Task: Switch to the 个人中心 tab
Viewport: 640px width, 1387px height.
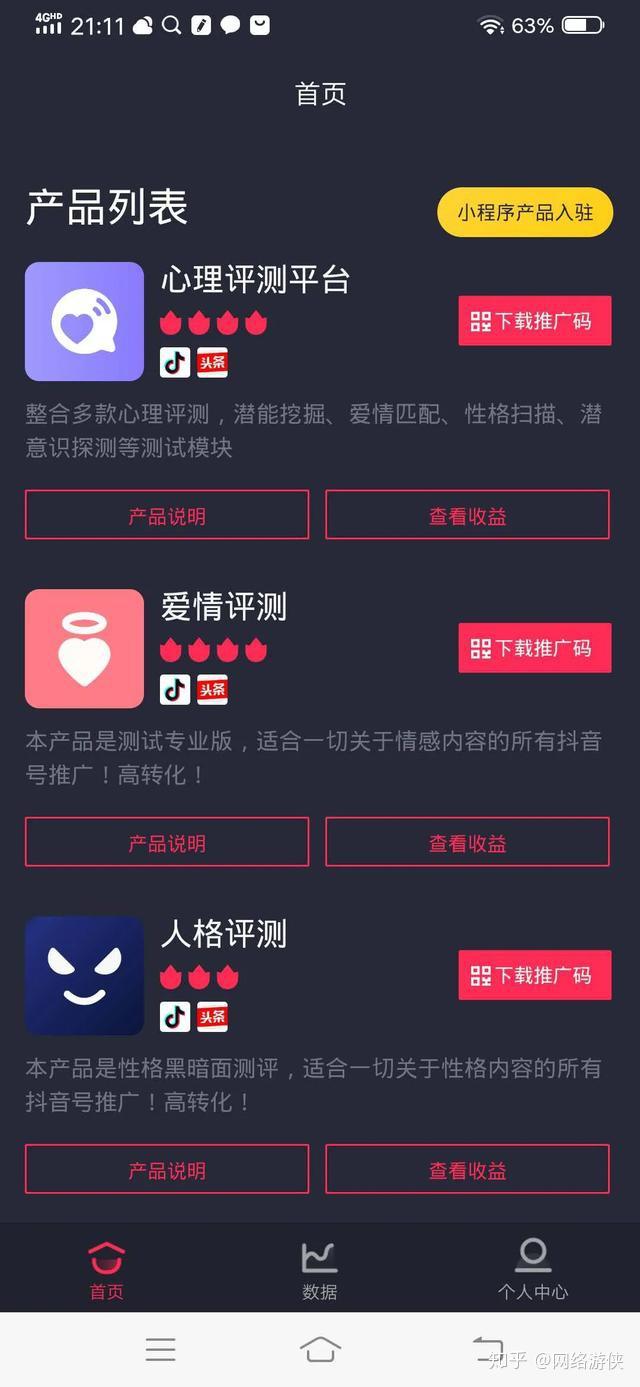Action: (x=533, y=1268)
